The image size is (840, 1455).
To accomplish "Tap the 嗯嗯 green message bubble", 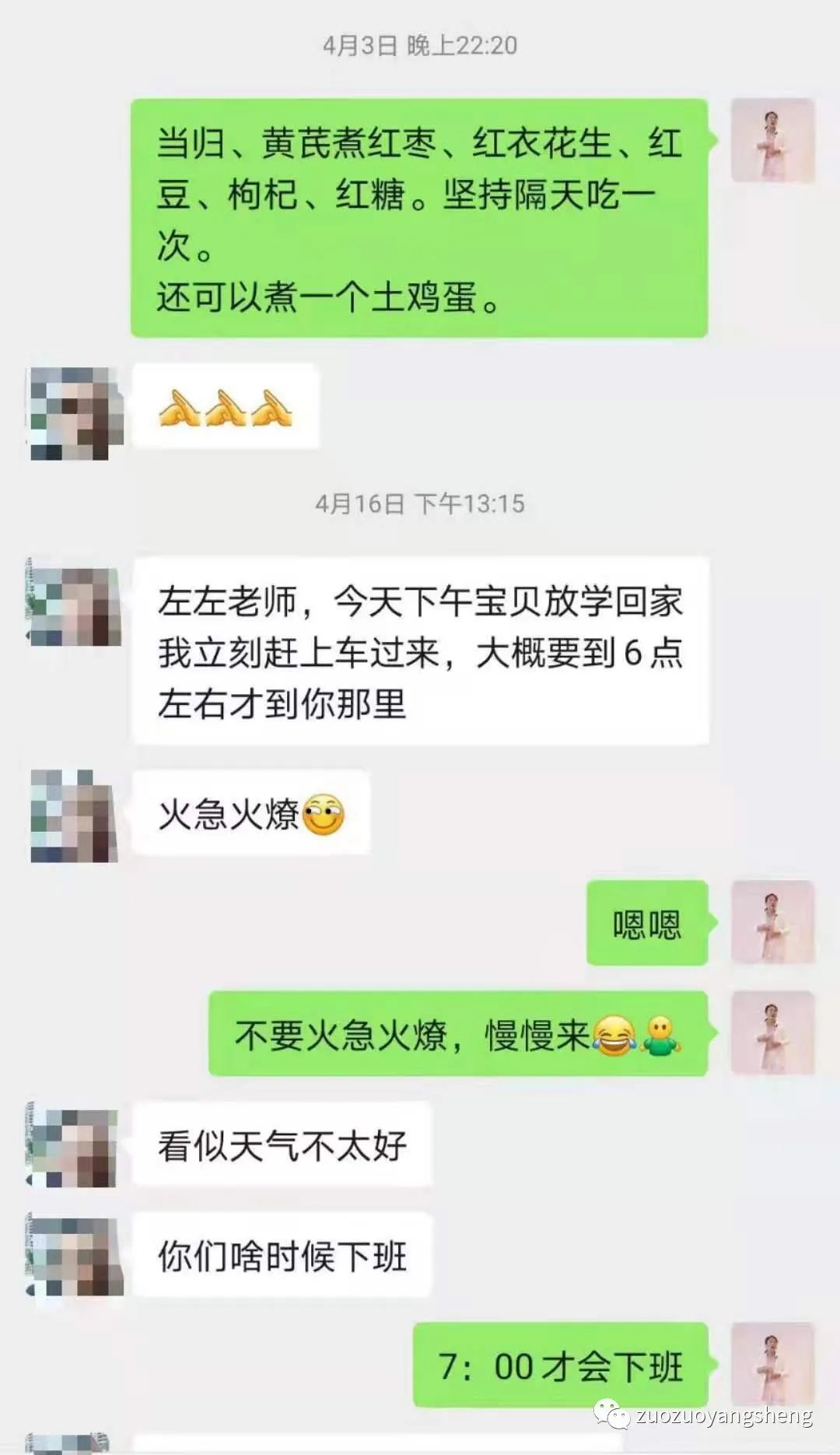I will point(648,926).
